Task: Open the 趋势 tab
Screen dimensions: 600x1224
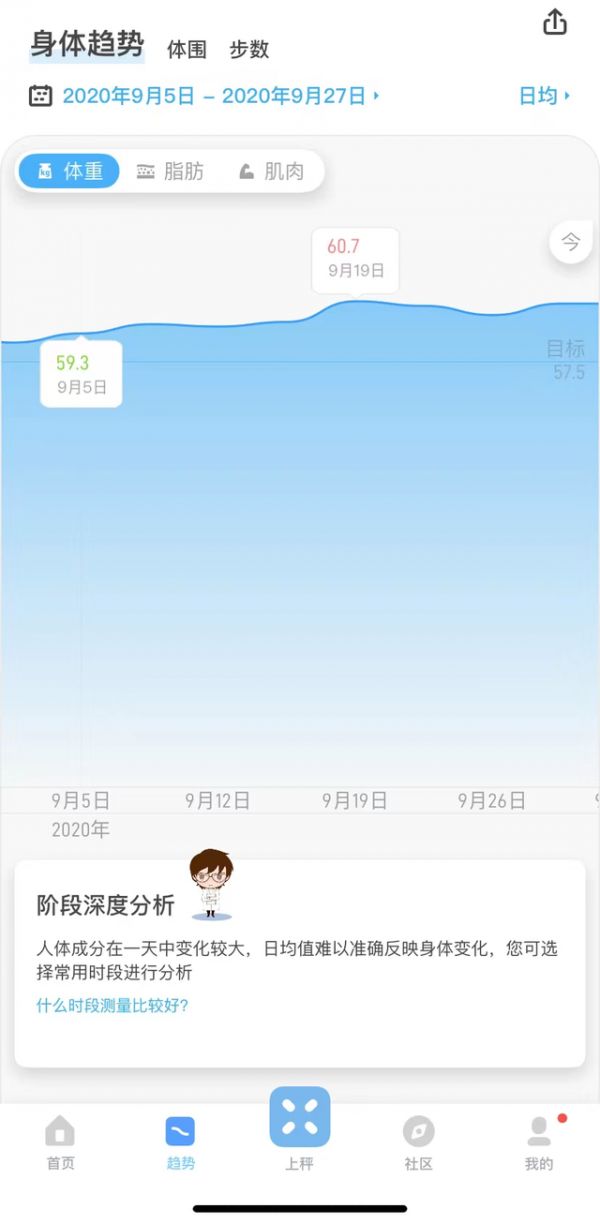Action: [x=180, y=1142]
